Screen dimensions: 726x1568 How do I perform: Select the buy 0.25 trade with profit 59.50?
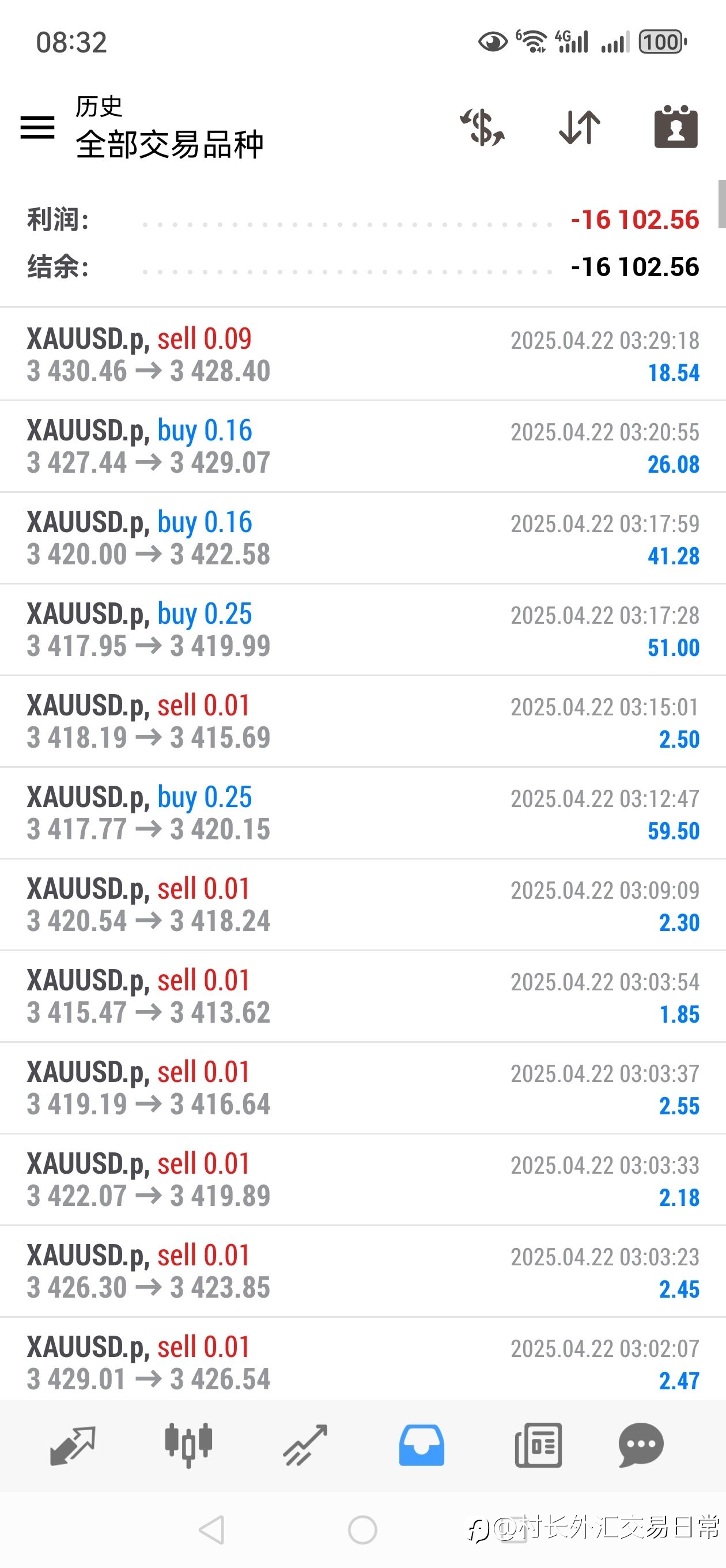(x=362, y=813)
